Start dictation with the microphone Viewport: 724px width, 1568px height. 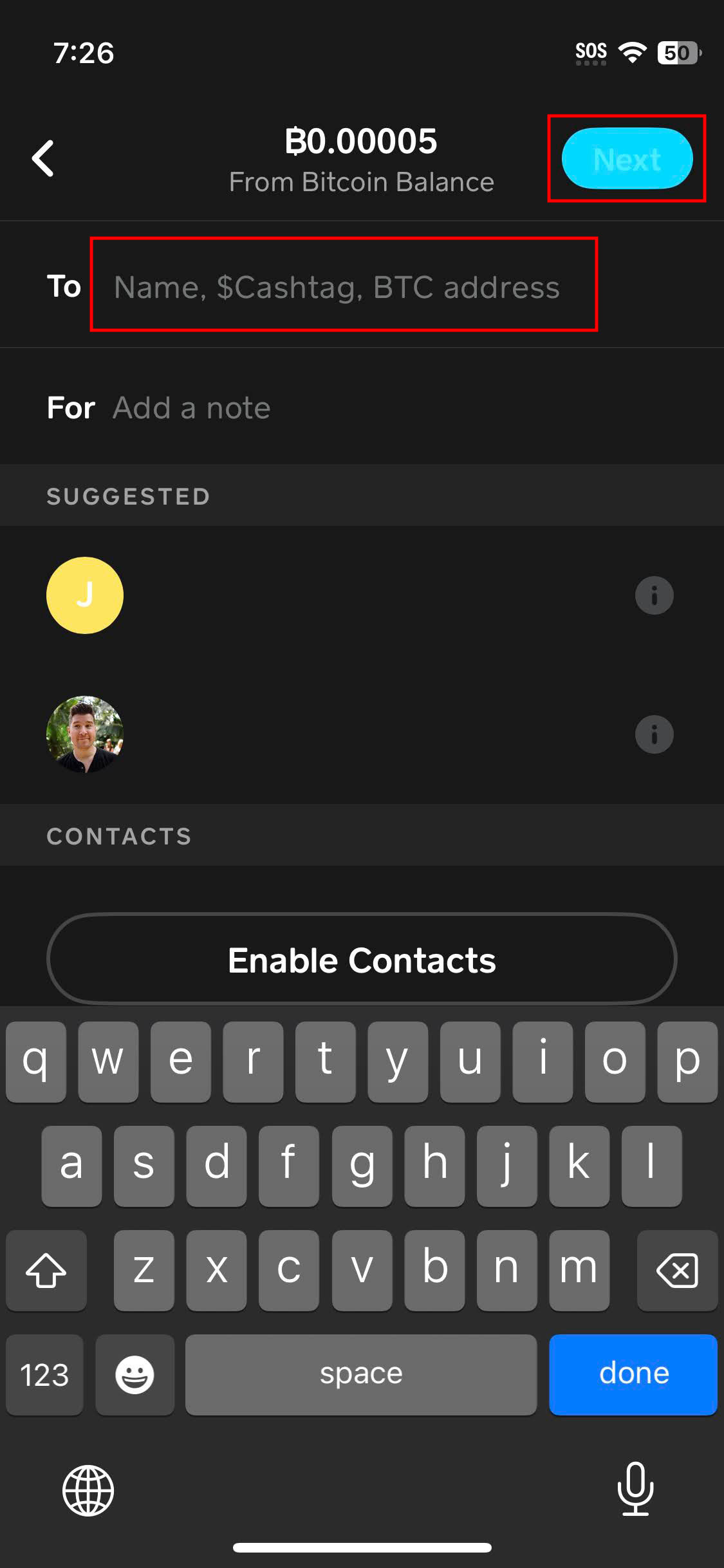click(x=635, y=1488)
